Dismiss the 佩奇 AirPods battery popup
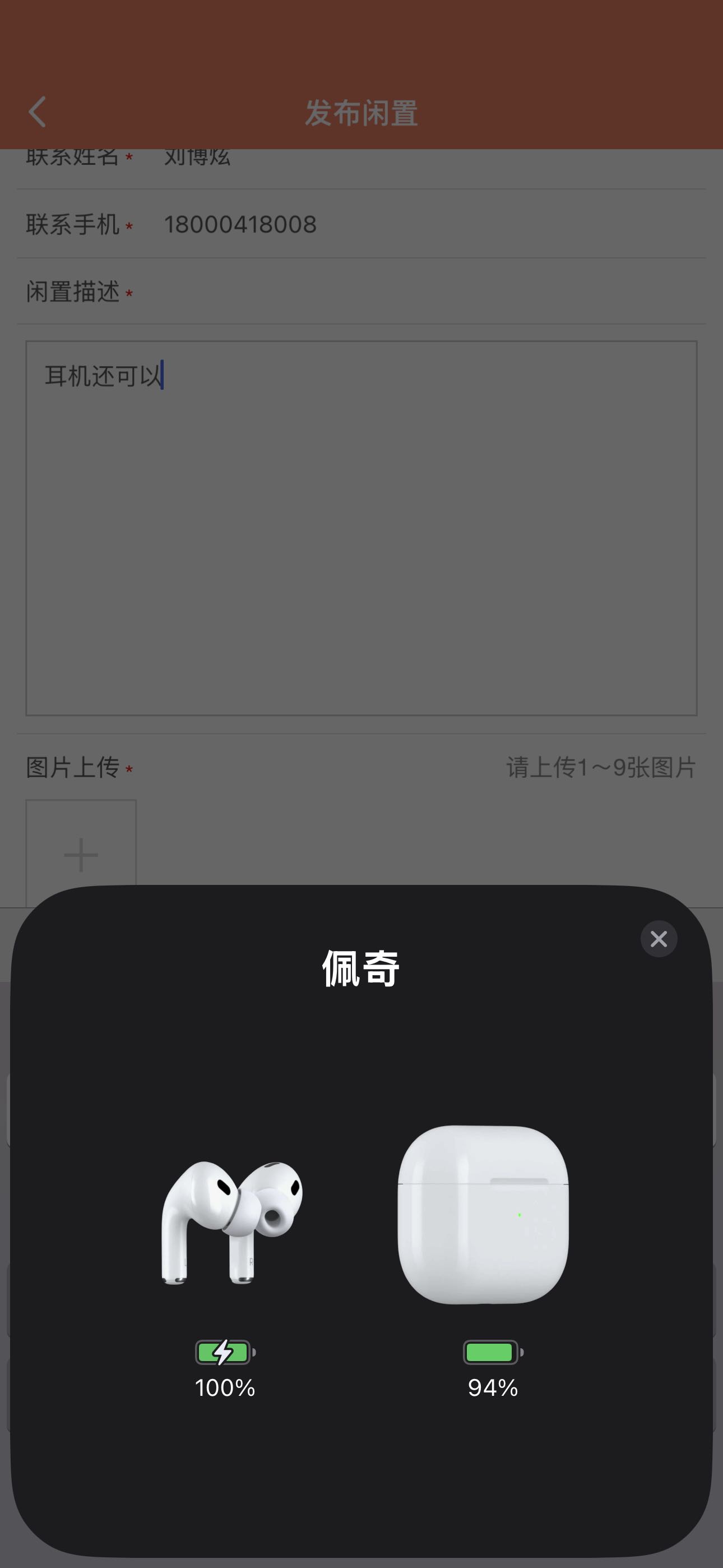723x1568 pixels. tap(659, 939)
